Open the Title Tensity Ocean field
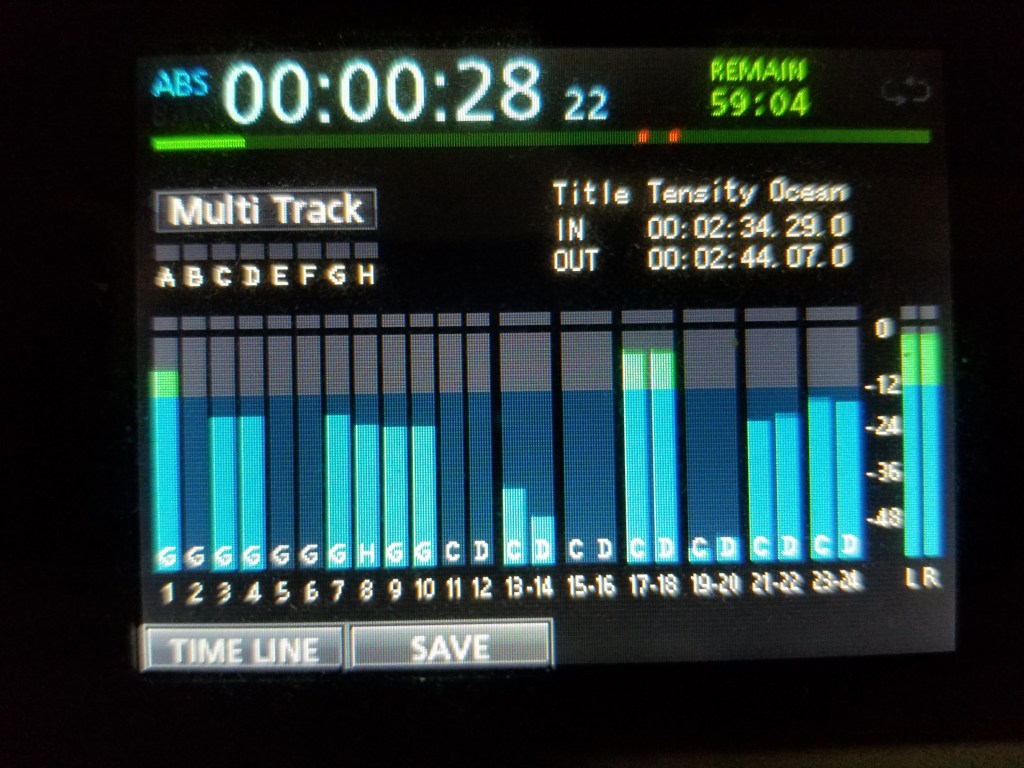Screen dimensions: 1024x768 [x=700, y=192]
